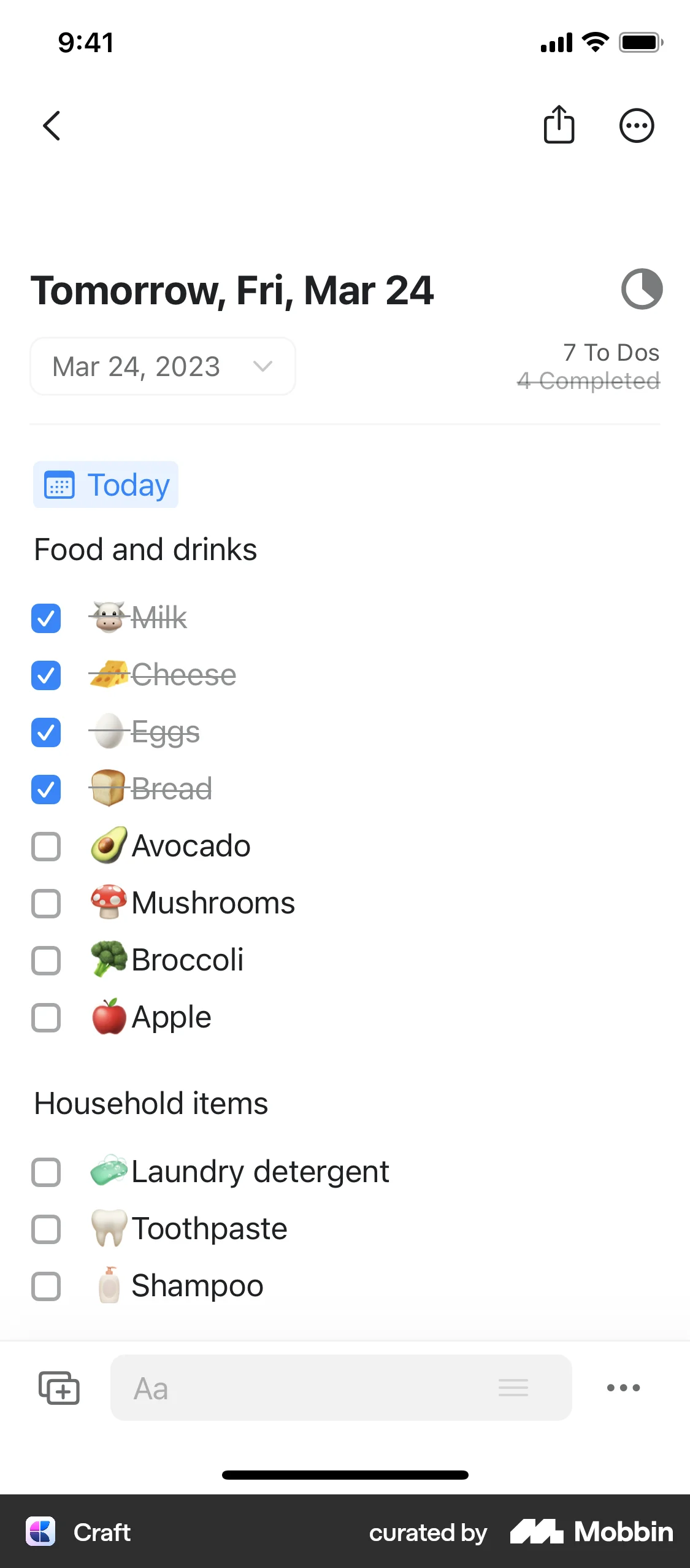690x1568 pixels.
Task: Check off Laundry detergent
Action: [46, 1173]
